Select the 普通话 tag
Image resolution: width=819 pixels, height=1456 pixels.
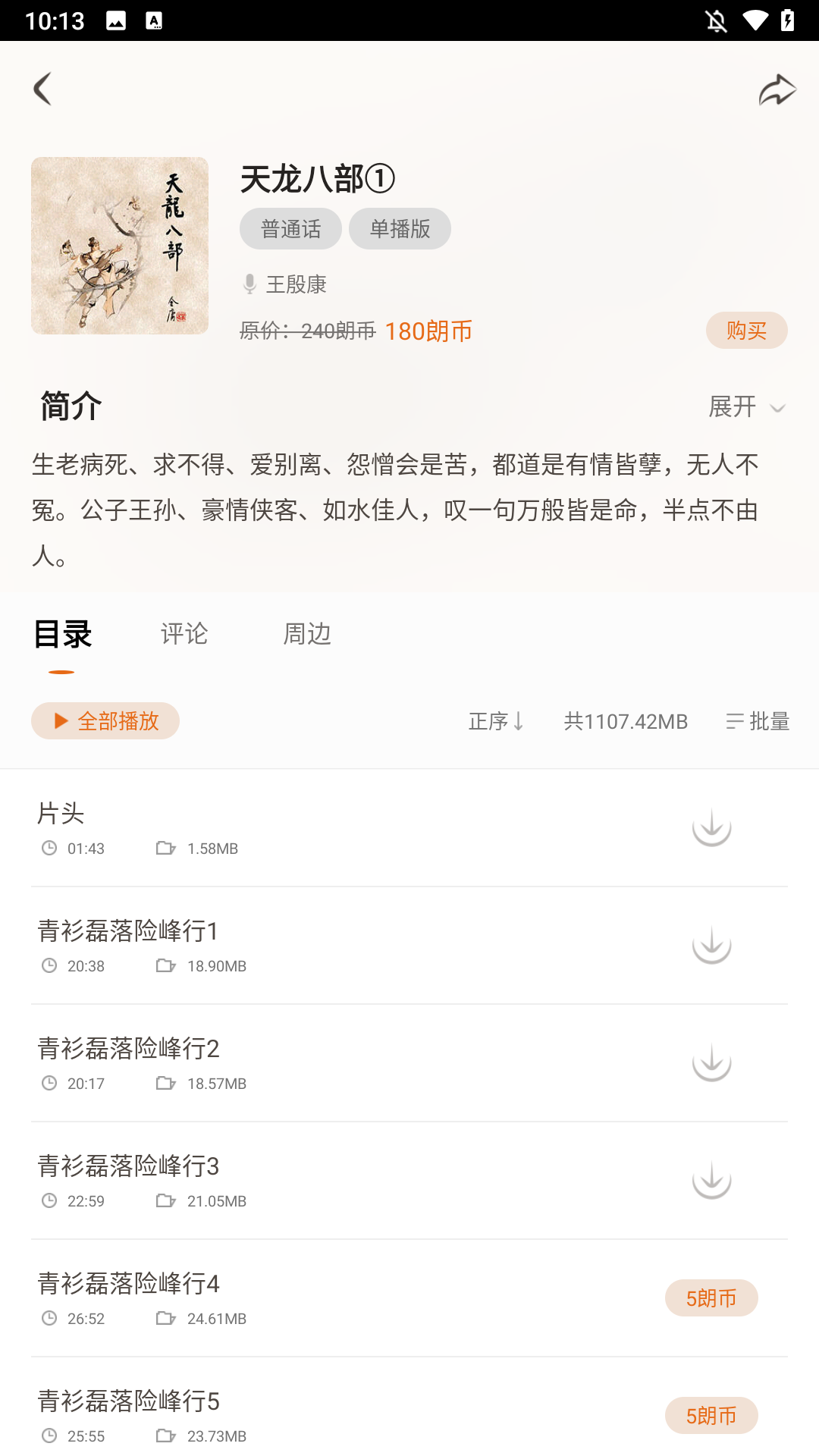291,228
